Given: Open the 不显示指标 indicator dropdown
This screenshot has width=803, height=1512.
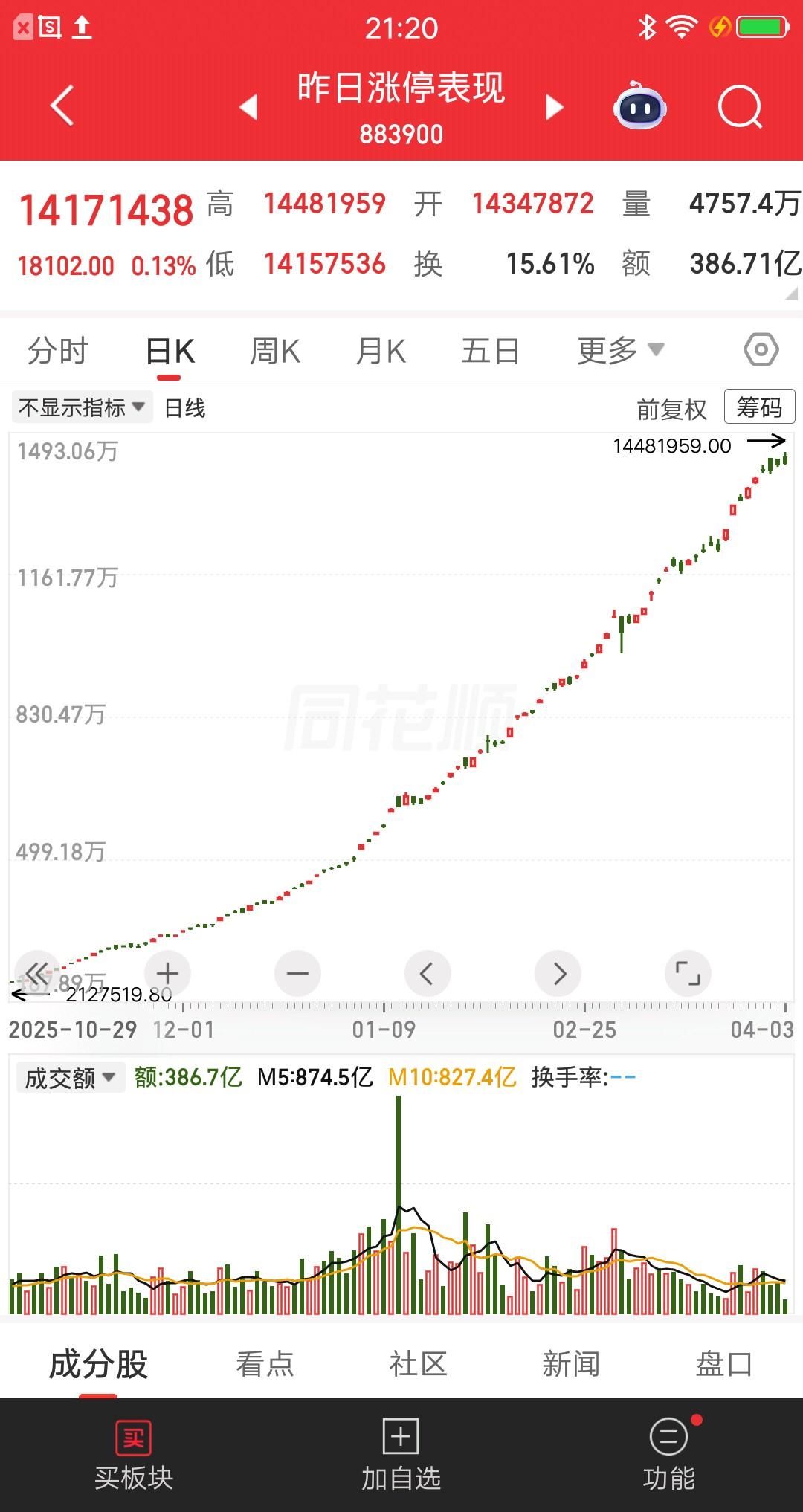Looking at the screenshot, I should pos(82,407).
